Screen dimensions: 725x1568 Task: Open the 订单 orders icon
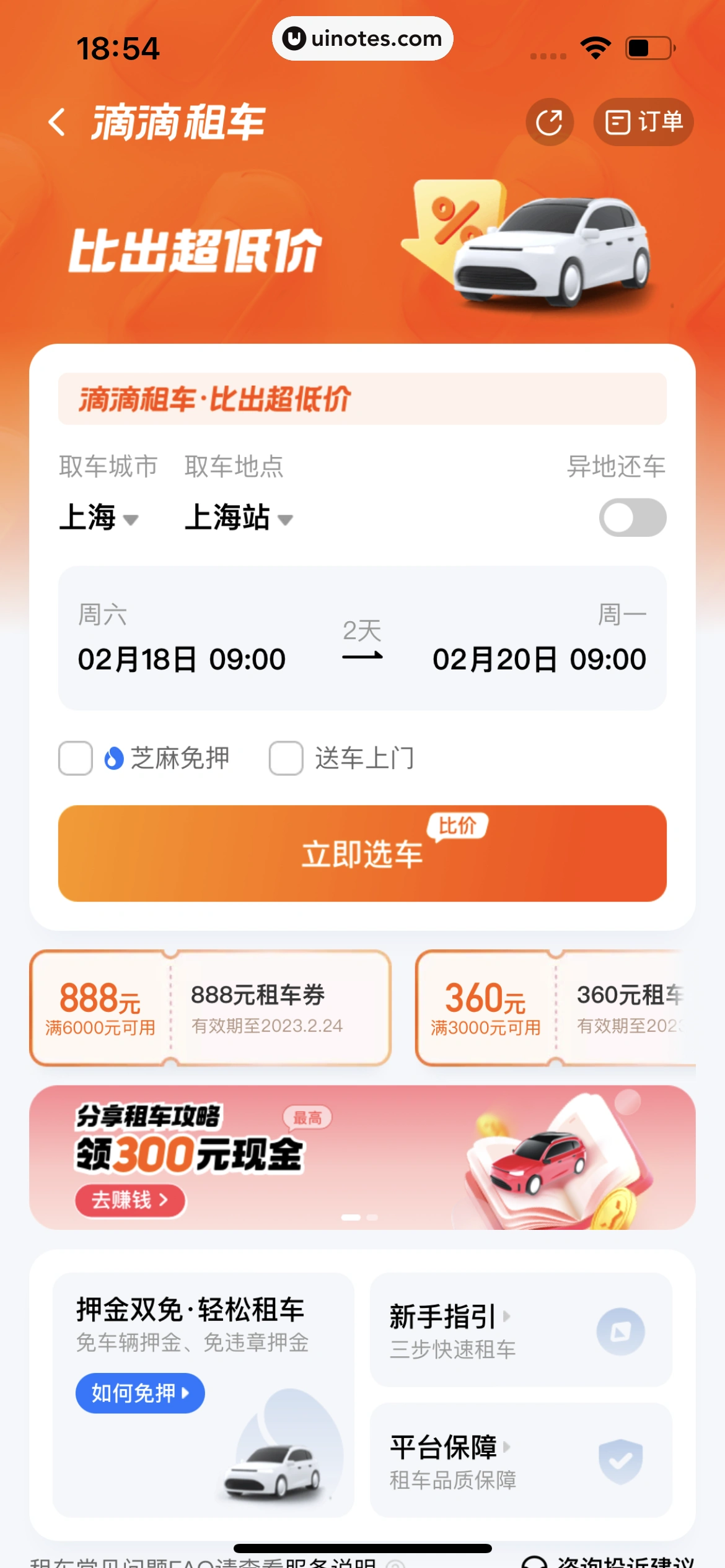pyautogui.click(x=642, y=121)
